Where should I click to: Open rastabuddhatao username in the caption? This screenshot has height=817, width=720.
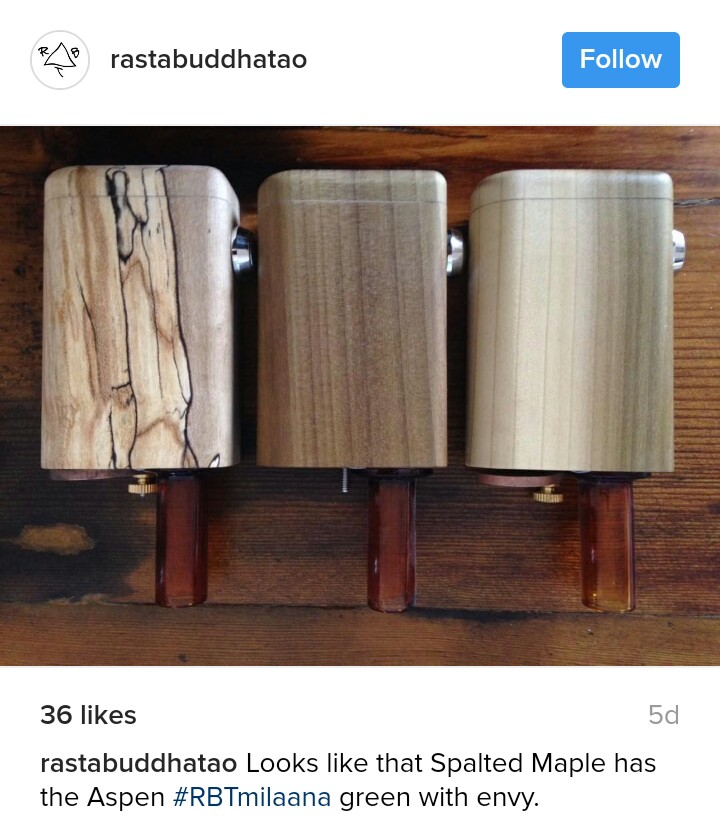(x=138, y=763)
